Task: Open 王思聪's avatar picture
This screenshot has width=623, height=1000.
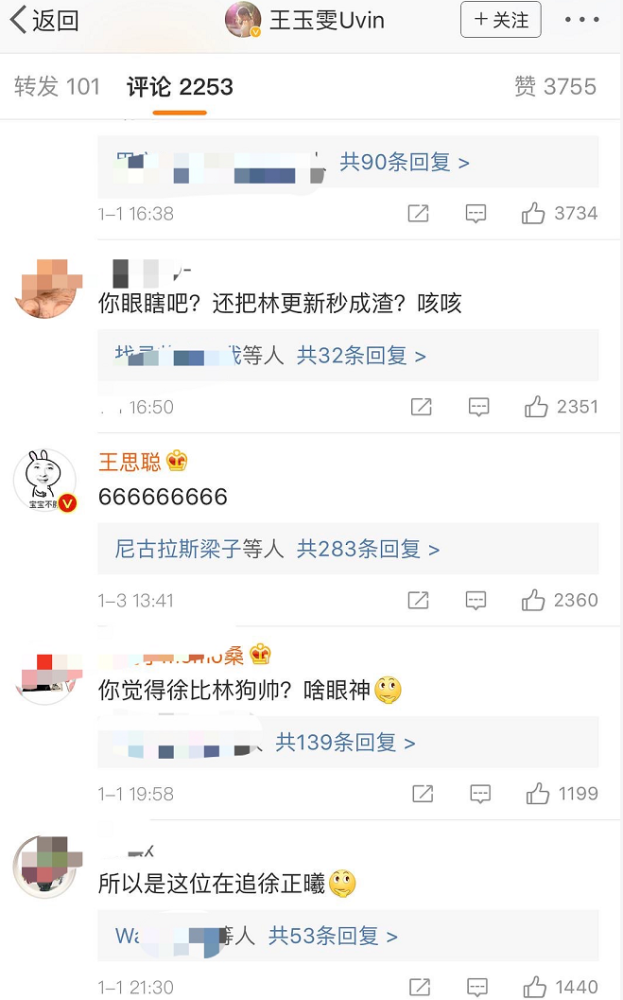Action: click(x=45, y=480)
